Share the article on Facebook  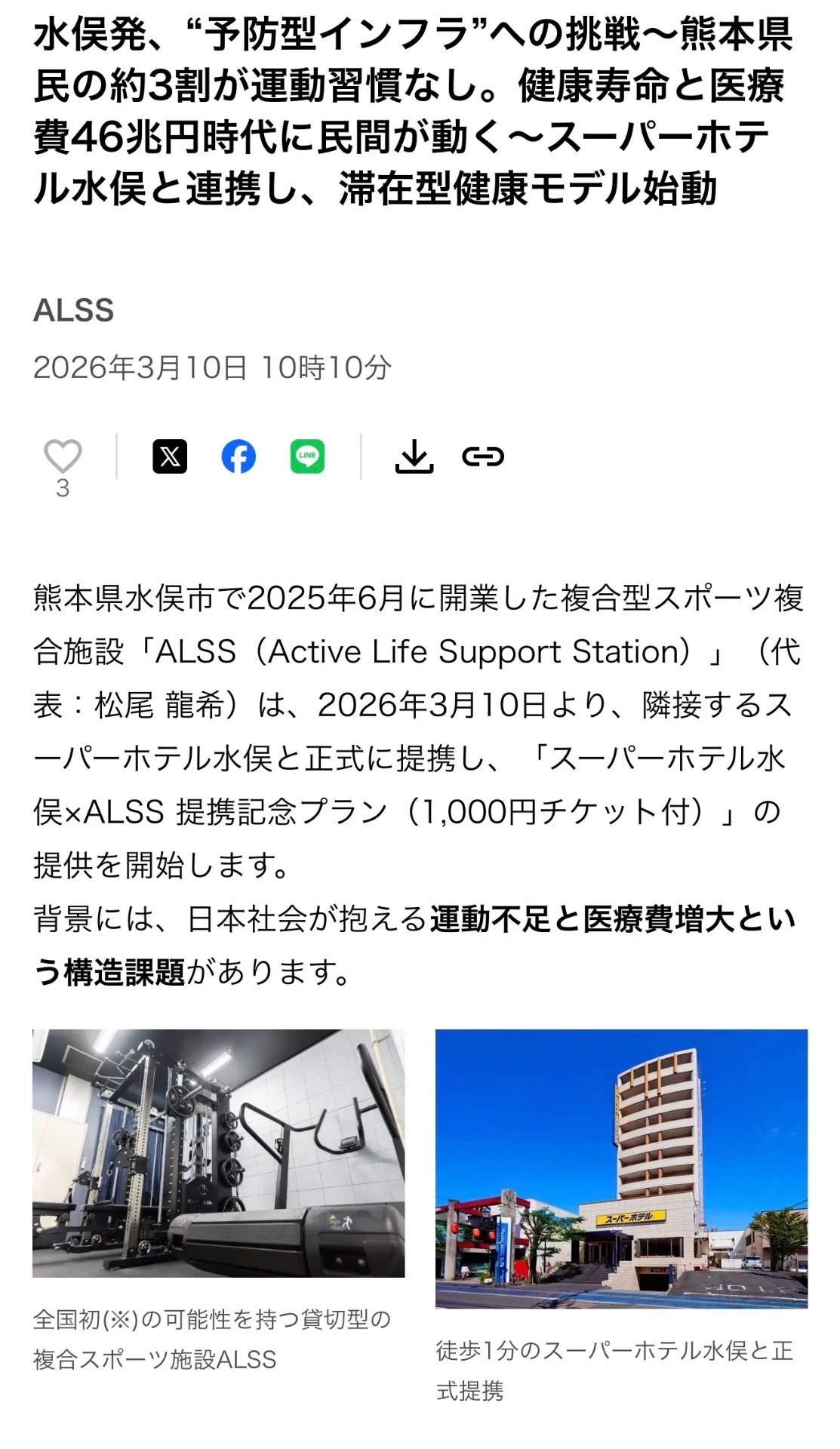click(238, 457)
